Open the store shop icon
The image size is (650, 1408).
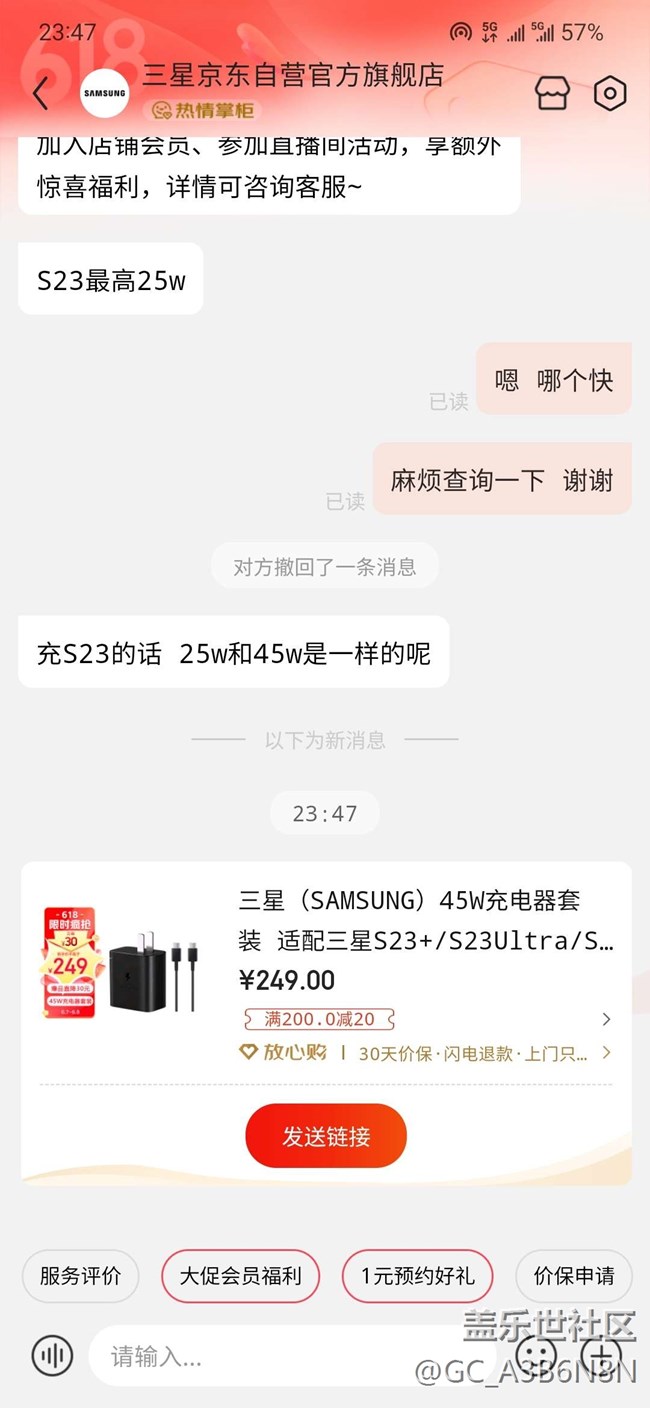(x=552, y=93)
